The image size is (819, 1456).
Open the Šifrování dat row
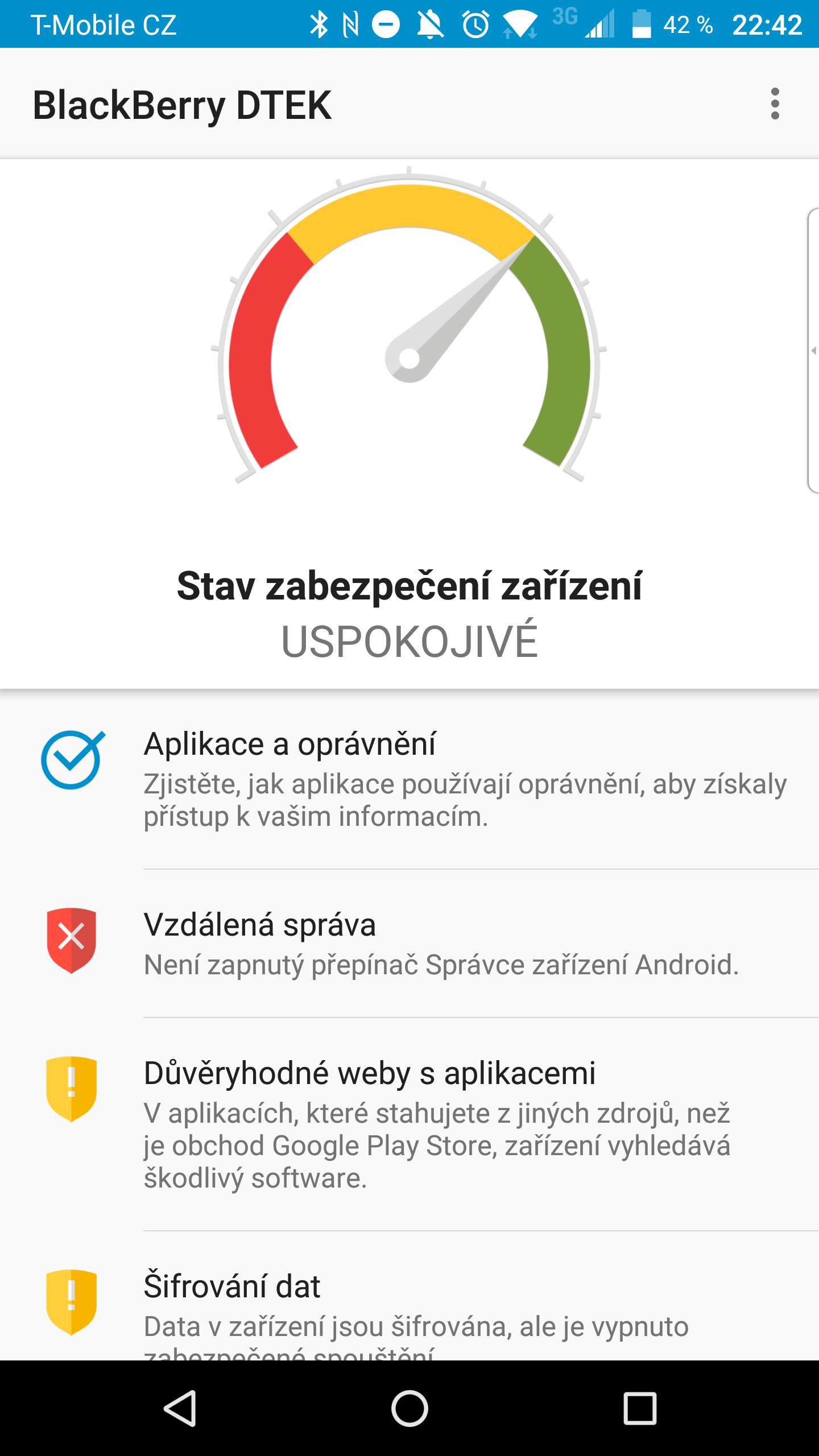(409, 1296)
